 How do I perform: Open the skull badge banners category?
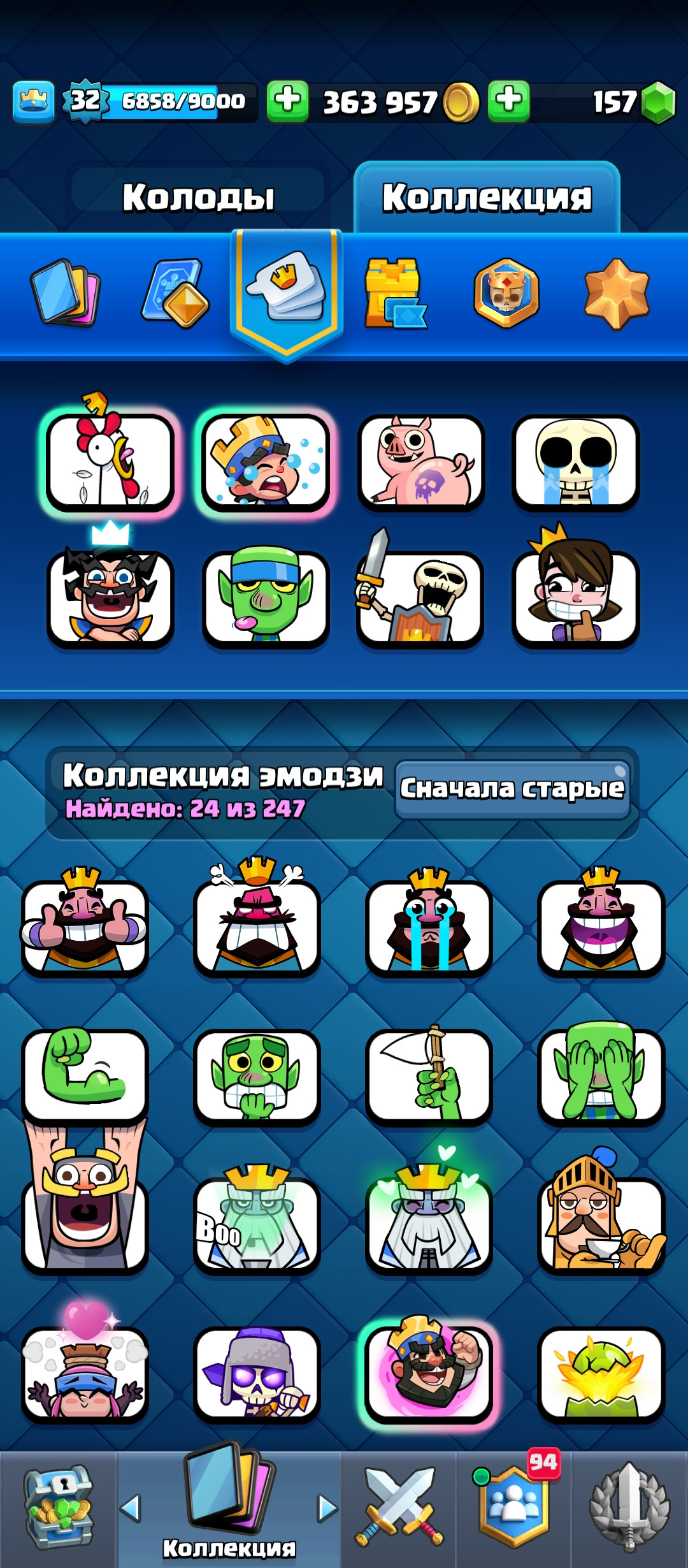pos(506,293)
